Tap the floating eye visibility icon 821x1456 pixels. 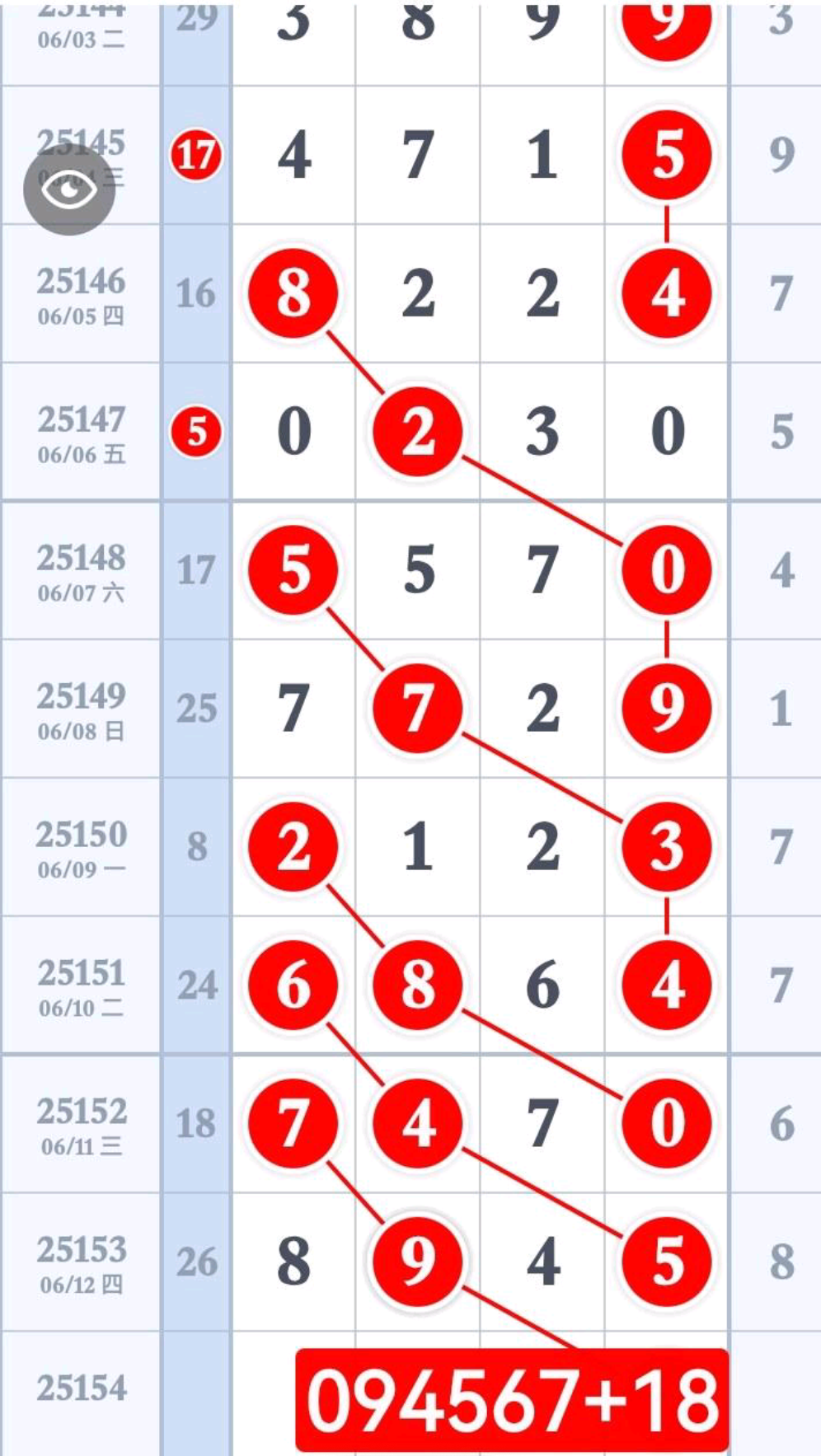[68, 190]
